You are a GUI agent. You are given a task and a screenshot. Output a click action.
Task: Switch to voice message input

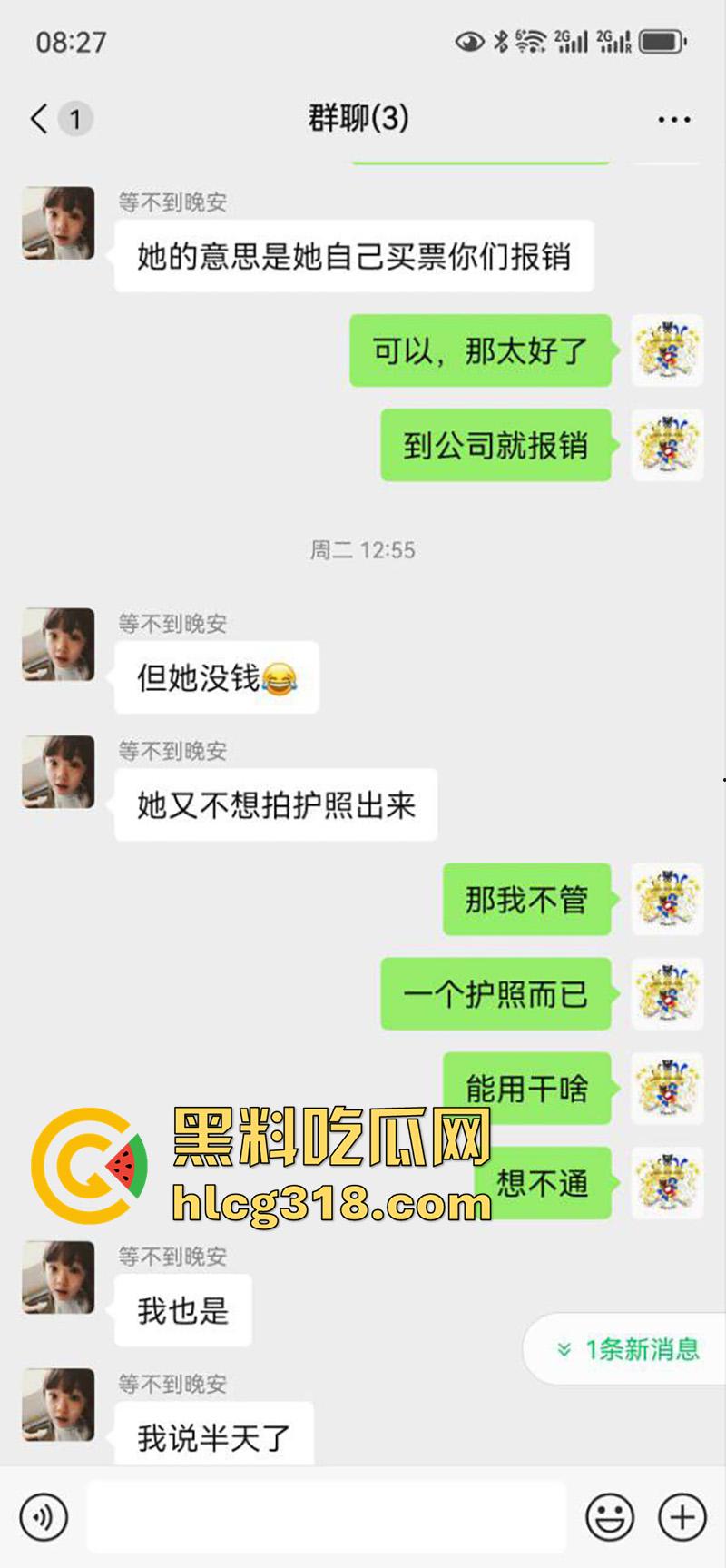44,1516
